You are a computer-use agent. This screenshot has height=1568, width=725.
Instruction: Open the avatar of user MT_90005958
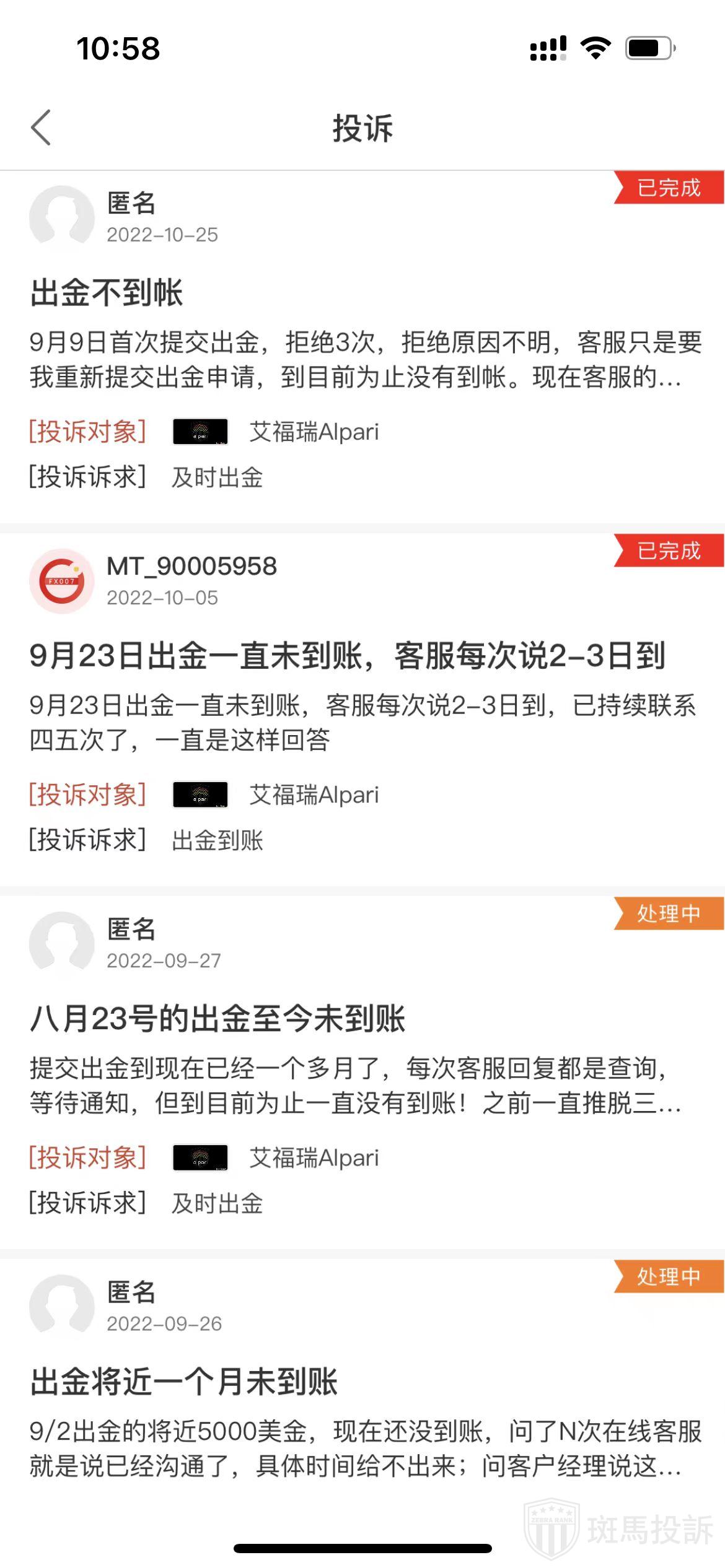coord(62,581)
